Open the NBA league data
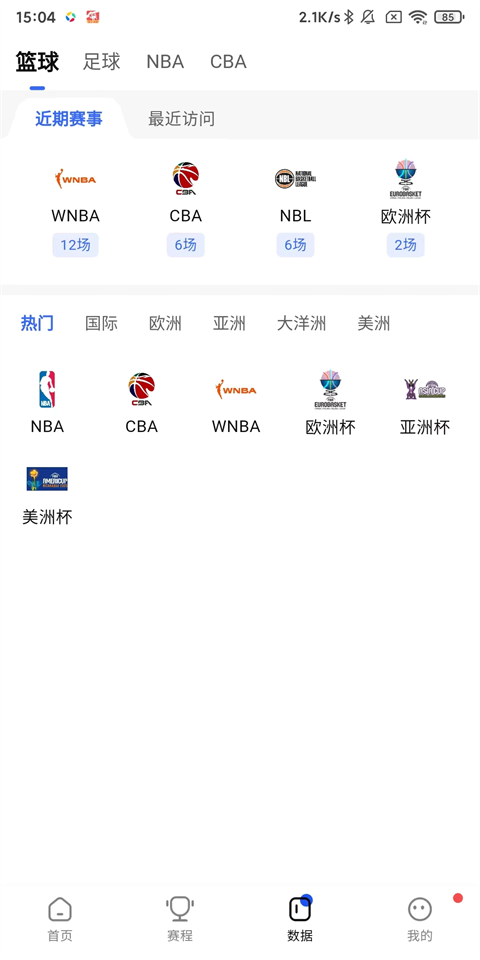Viewport: 480px width, 960px height. tap(47, 402)
